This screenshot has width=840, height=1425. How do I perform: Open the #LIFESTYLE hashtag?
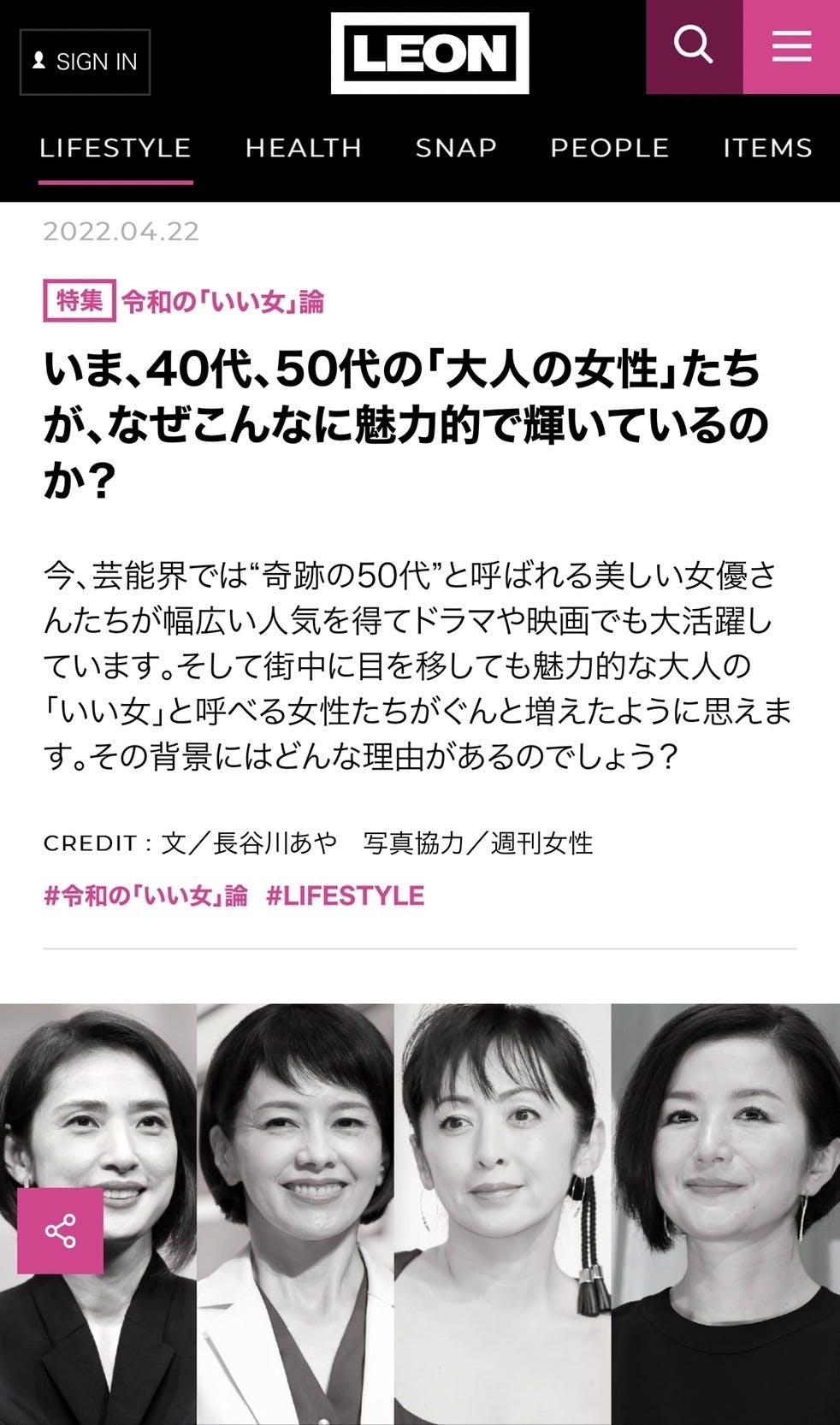[x=345, y=896]
